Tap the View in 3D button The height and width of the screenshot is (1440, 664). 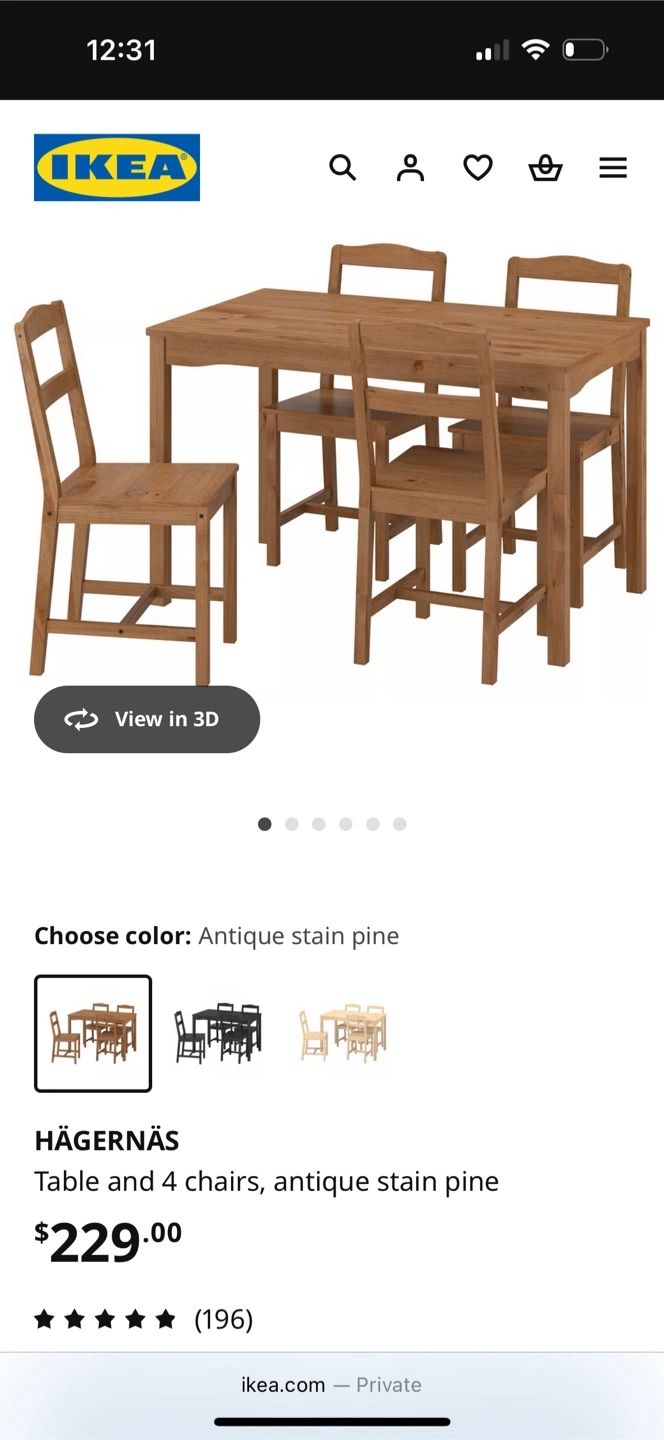click(x=147, y=719)
